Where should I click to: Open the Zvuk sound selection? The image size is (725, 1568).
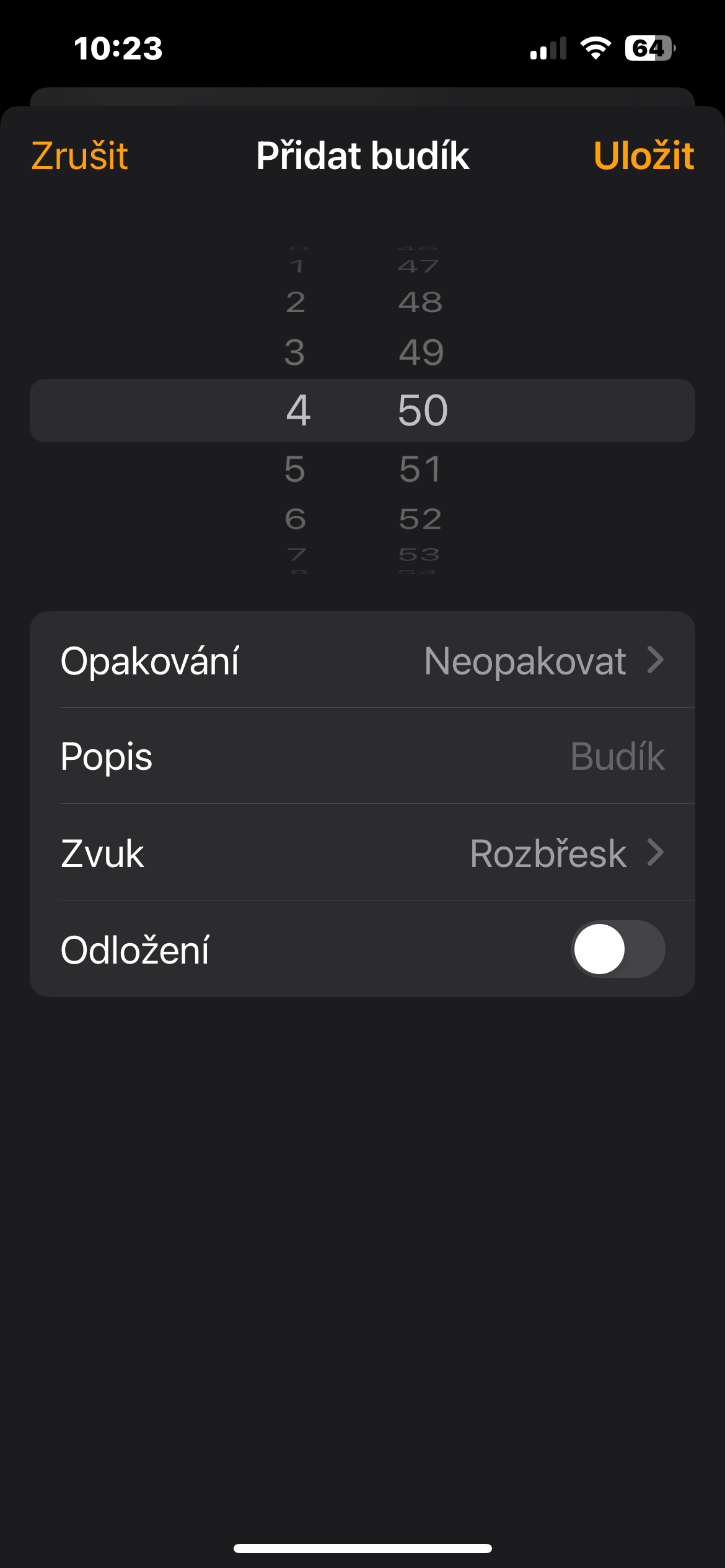click(362, 853)
